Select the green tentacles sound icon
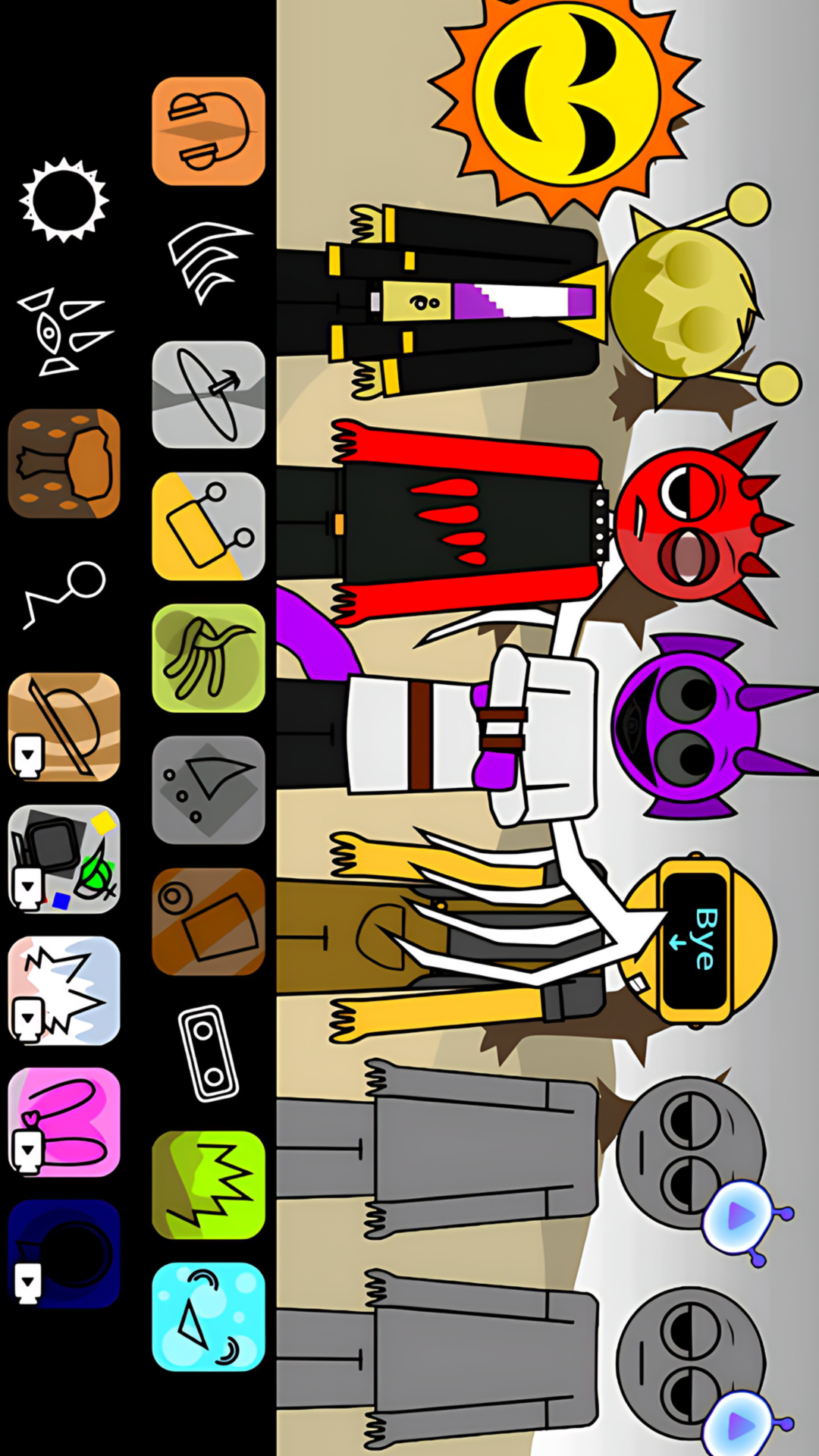This screenshot has width=819, height=1456. (209, 658)
